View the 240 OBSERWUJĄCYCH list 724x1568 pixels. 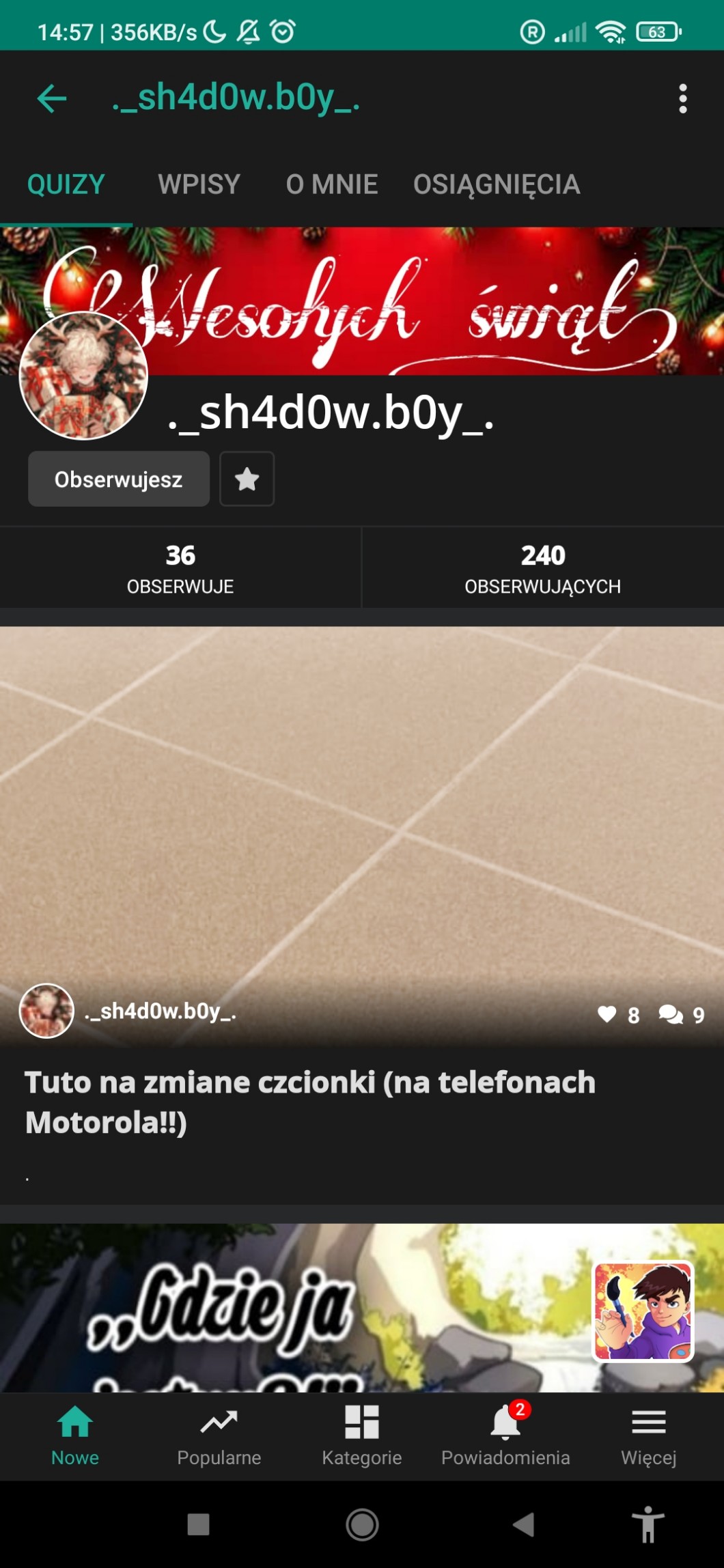542,568
